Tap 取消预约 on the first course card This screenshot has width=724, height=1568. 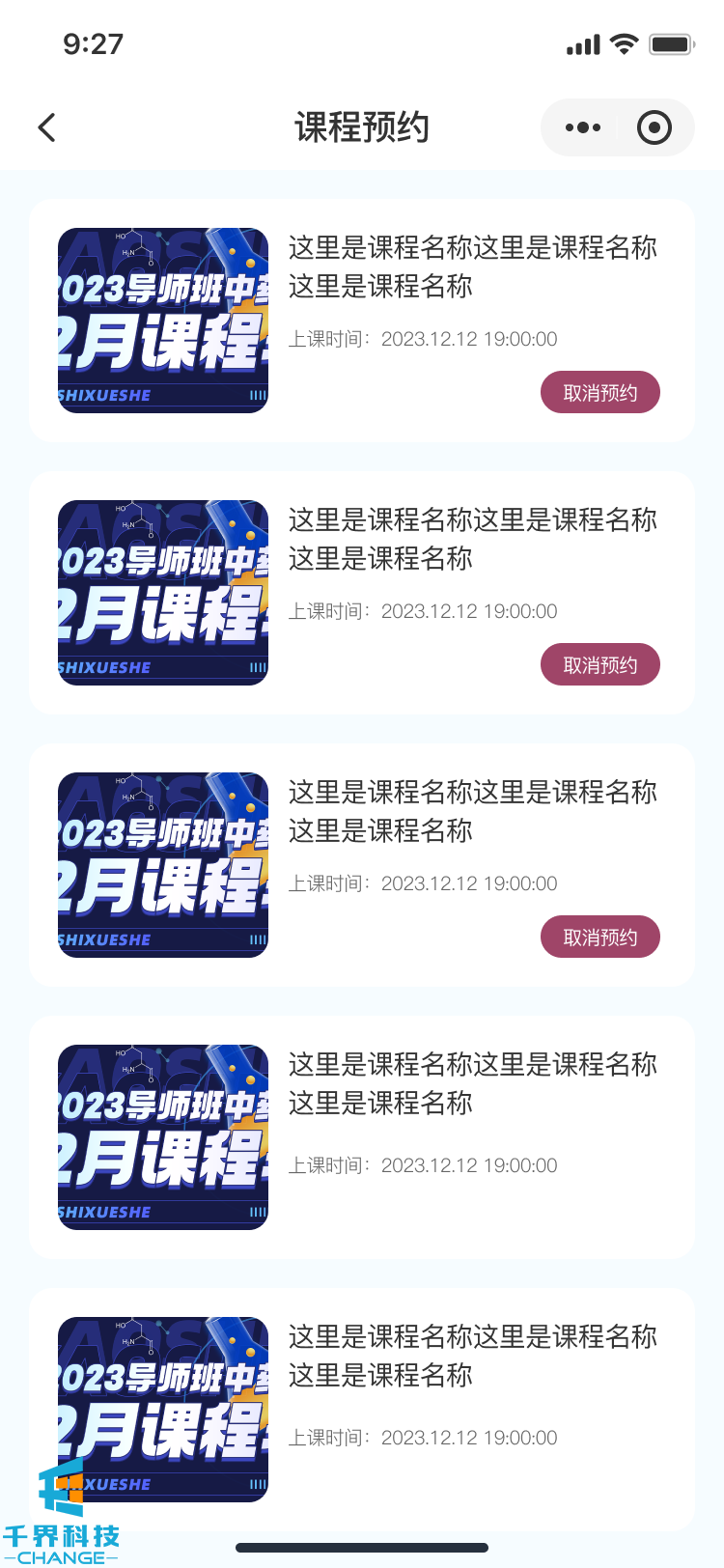pos(599,393)
